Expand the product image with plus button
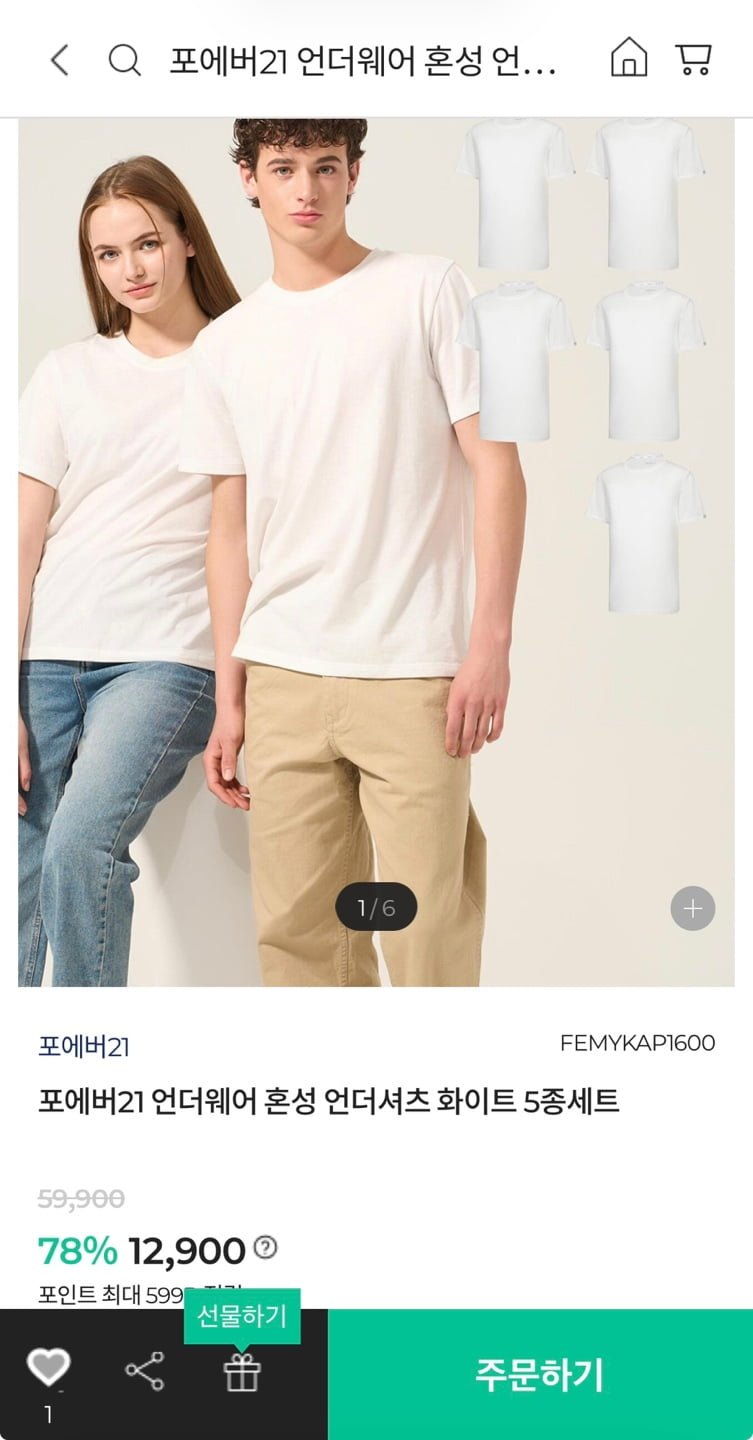Viewport: 753px width, 1440px height. tap(692, 908)
